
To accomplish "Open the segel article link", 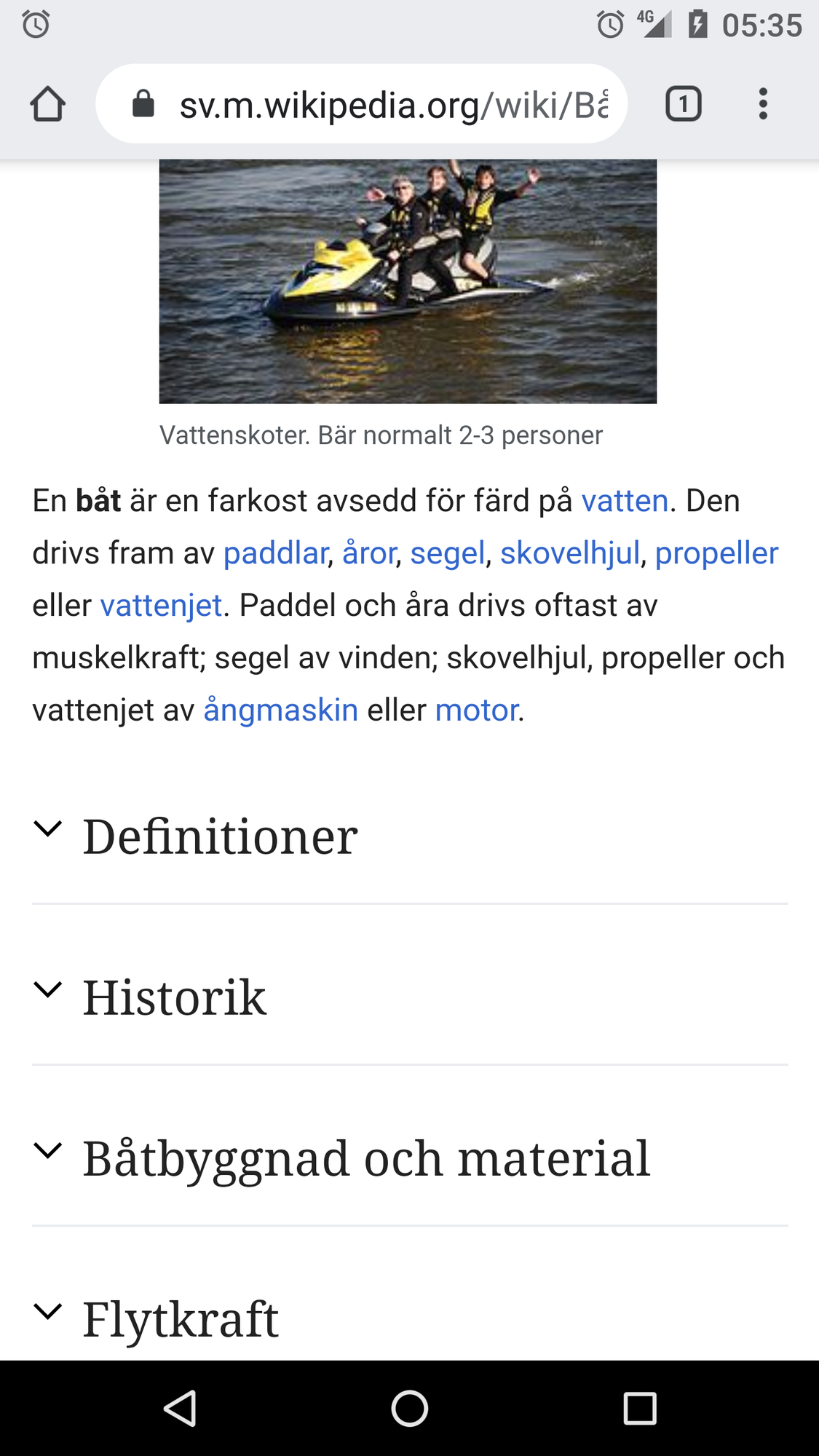I will pos(447,553).
